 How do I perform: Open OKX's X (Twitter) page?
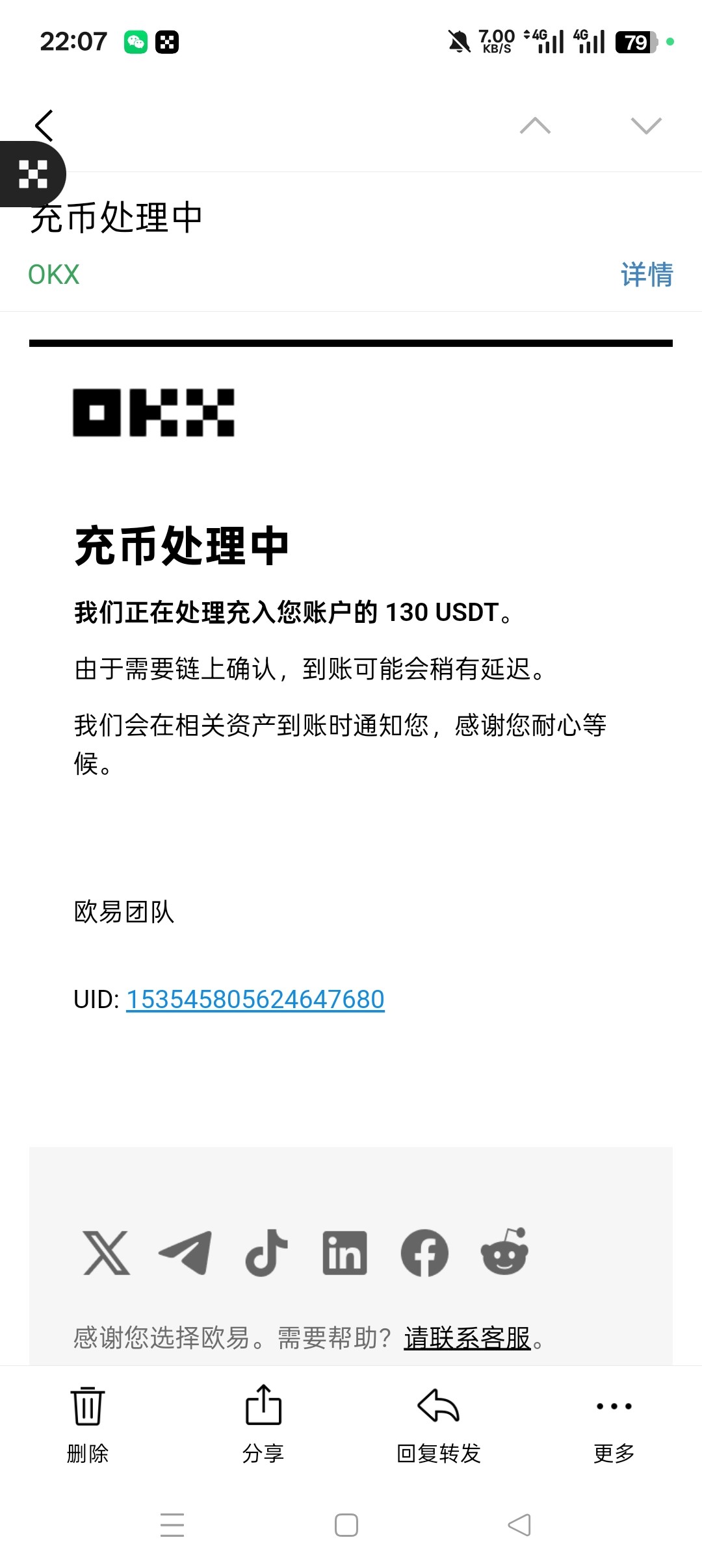click(107, 1253)
